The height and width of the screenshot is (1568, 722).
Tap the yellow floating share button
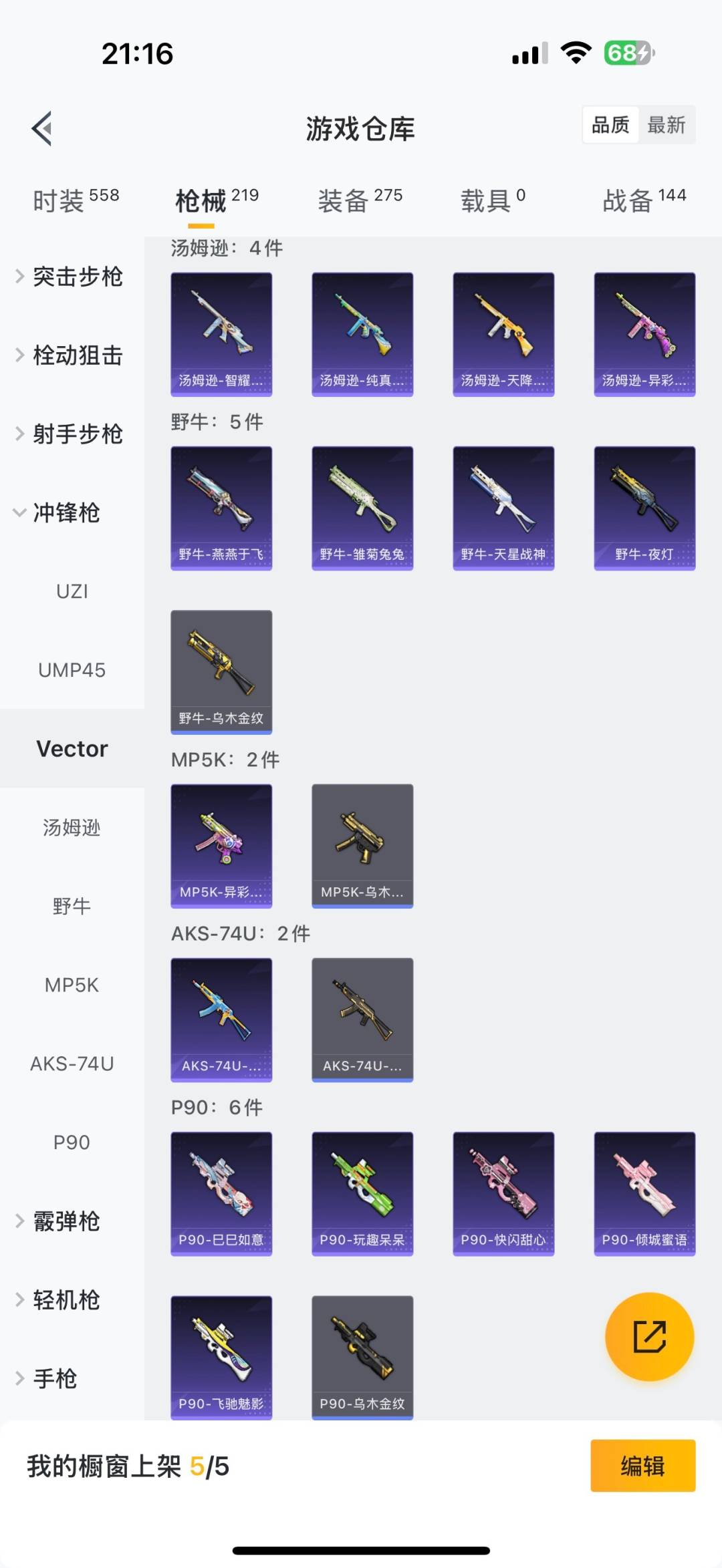click(649, 1336)
